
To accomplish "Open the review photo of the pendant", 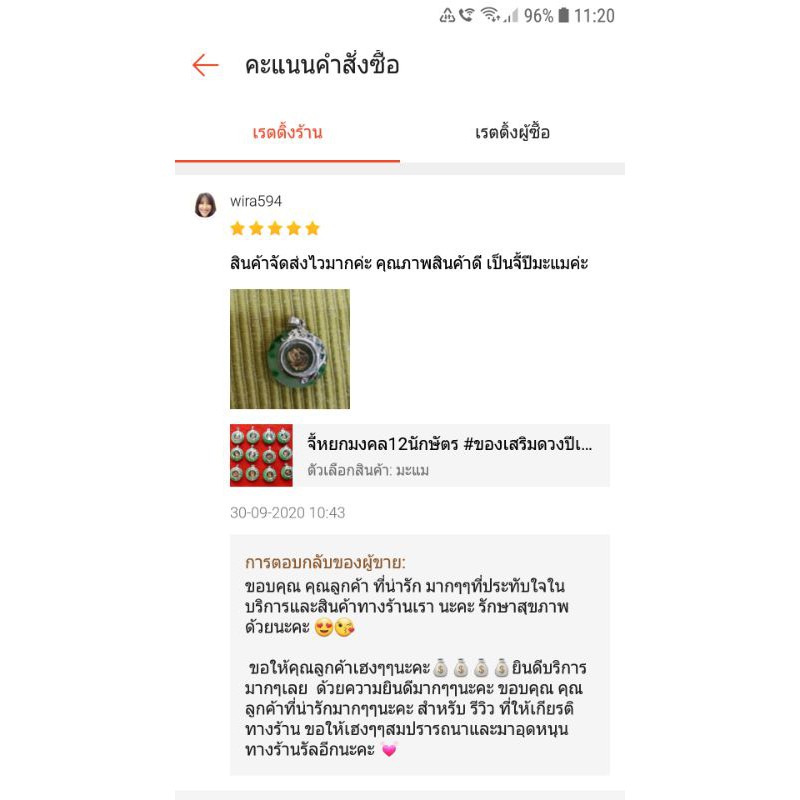I will coord(290,349).
